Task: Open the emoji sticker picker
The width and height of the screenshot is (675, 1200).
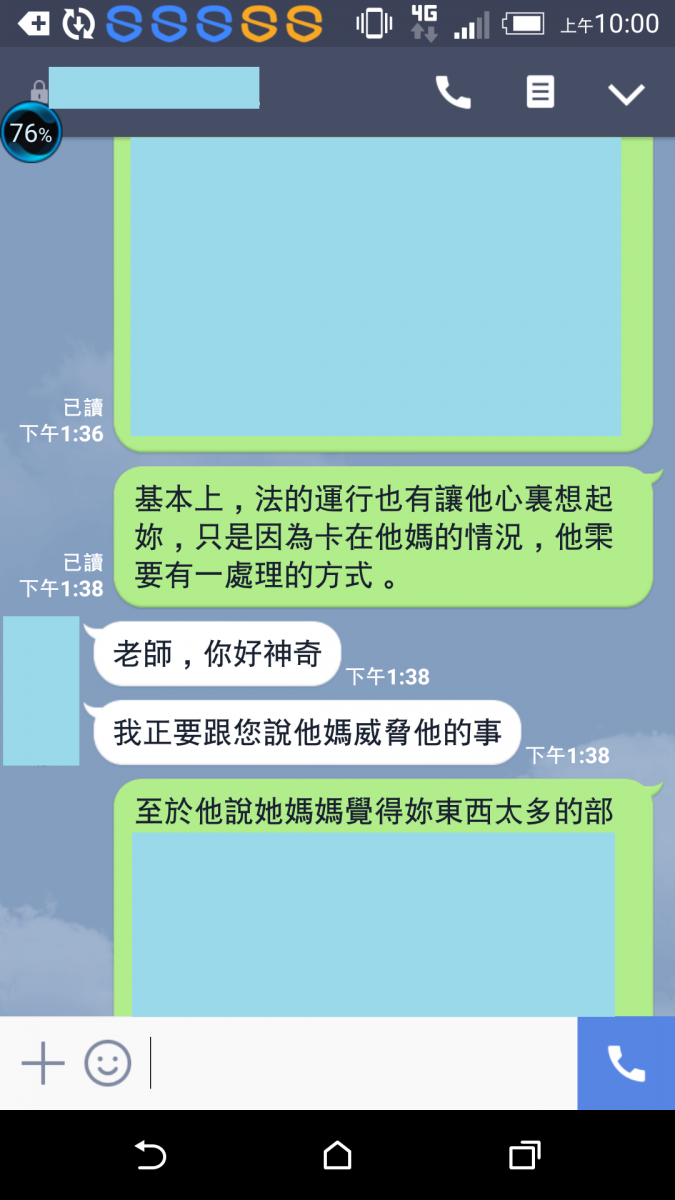Action: pos(108,1063)
